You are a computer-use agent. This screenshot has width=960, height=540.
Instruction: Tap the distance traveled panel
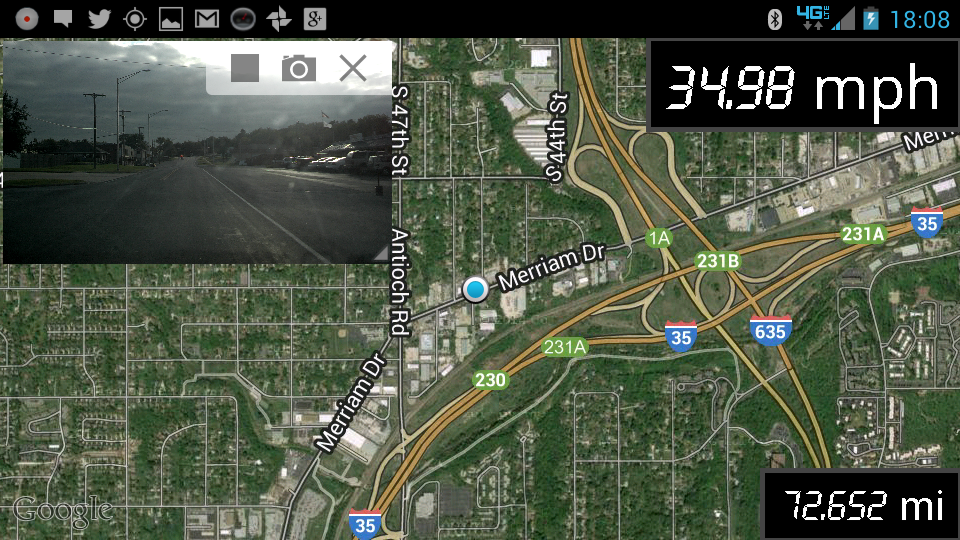tap(862, 505)
